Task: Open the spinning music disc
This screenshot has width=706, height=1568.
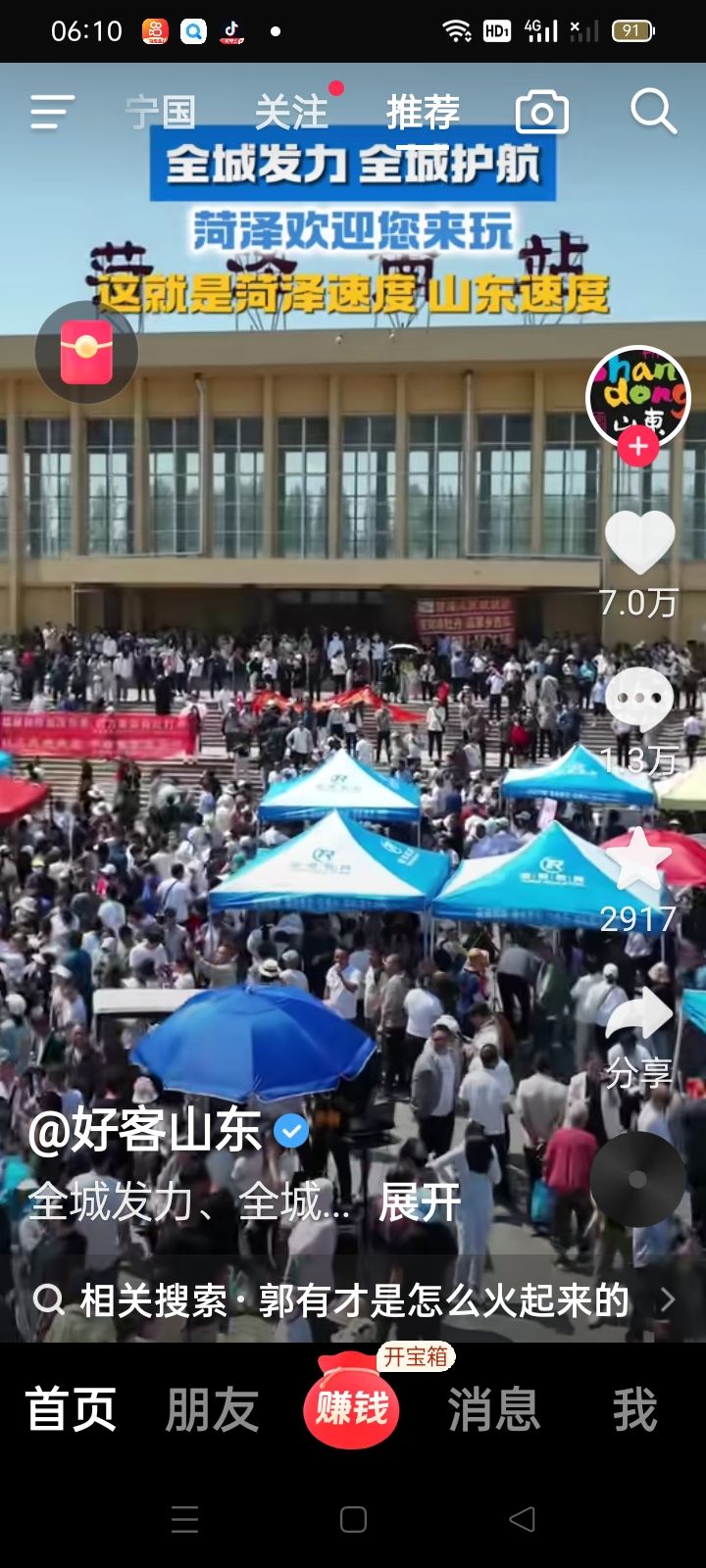Action: tap(637, 1179)
